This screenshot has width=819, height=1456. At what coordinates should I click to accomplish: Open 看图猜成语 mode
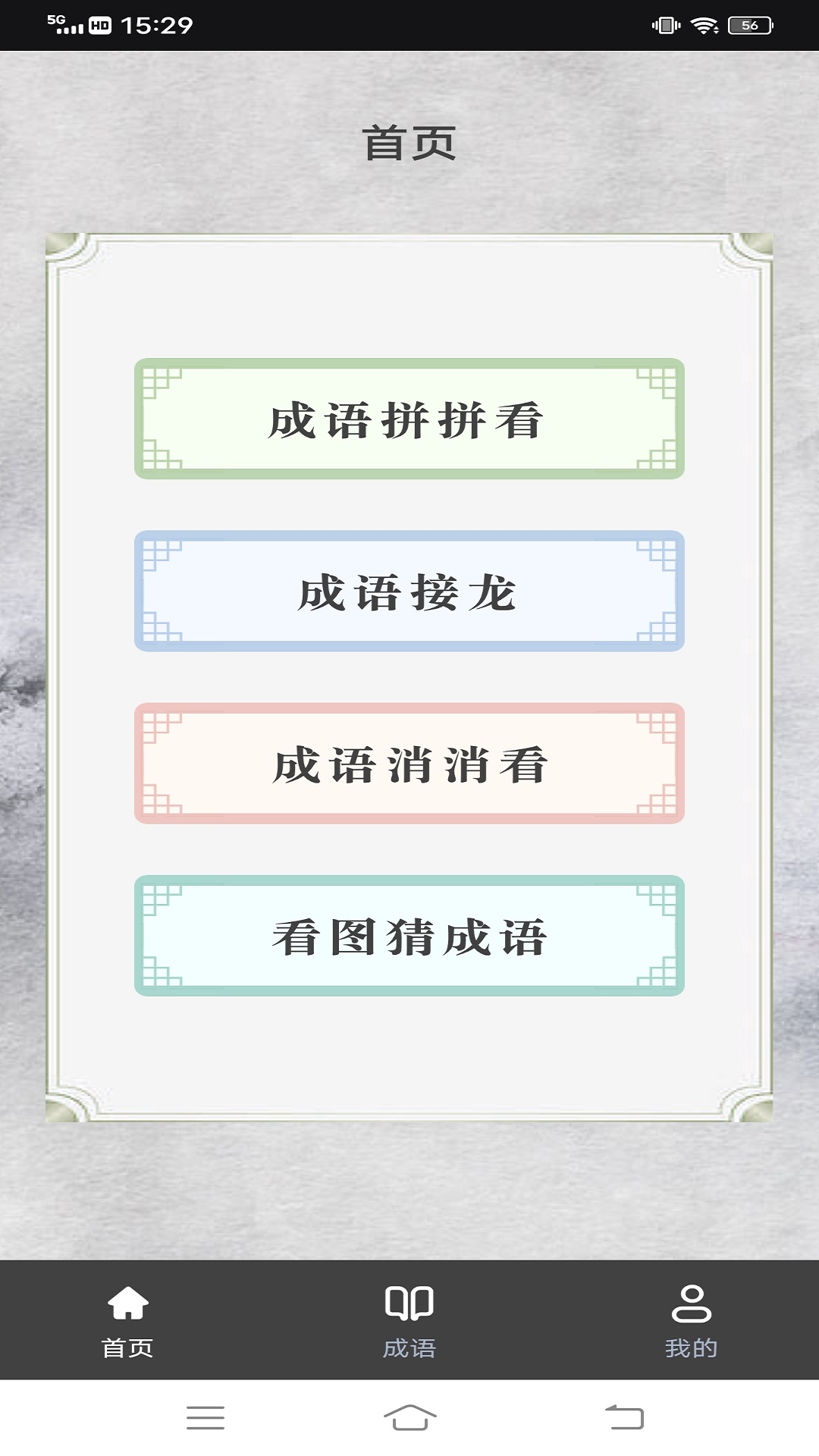[x=409, y=935]
